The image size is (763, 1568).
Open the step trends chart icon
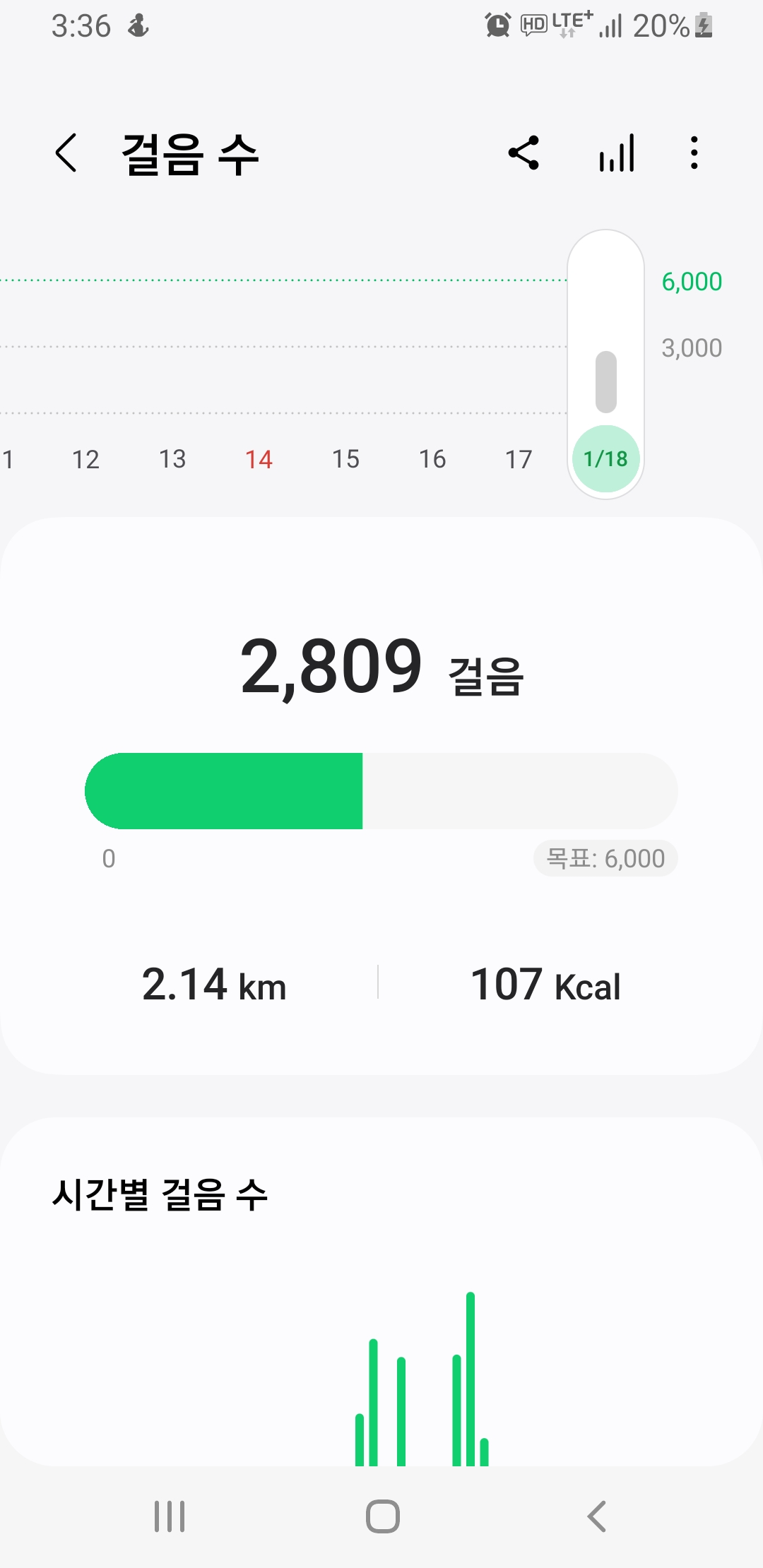[617, 153]
